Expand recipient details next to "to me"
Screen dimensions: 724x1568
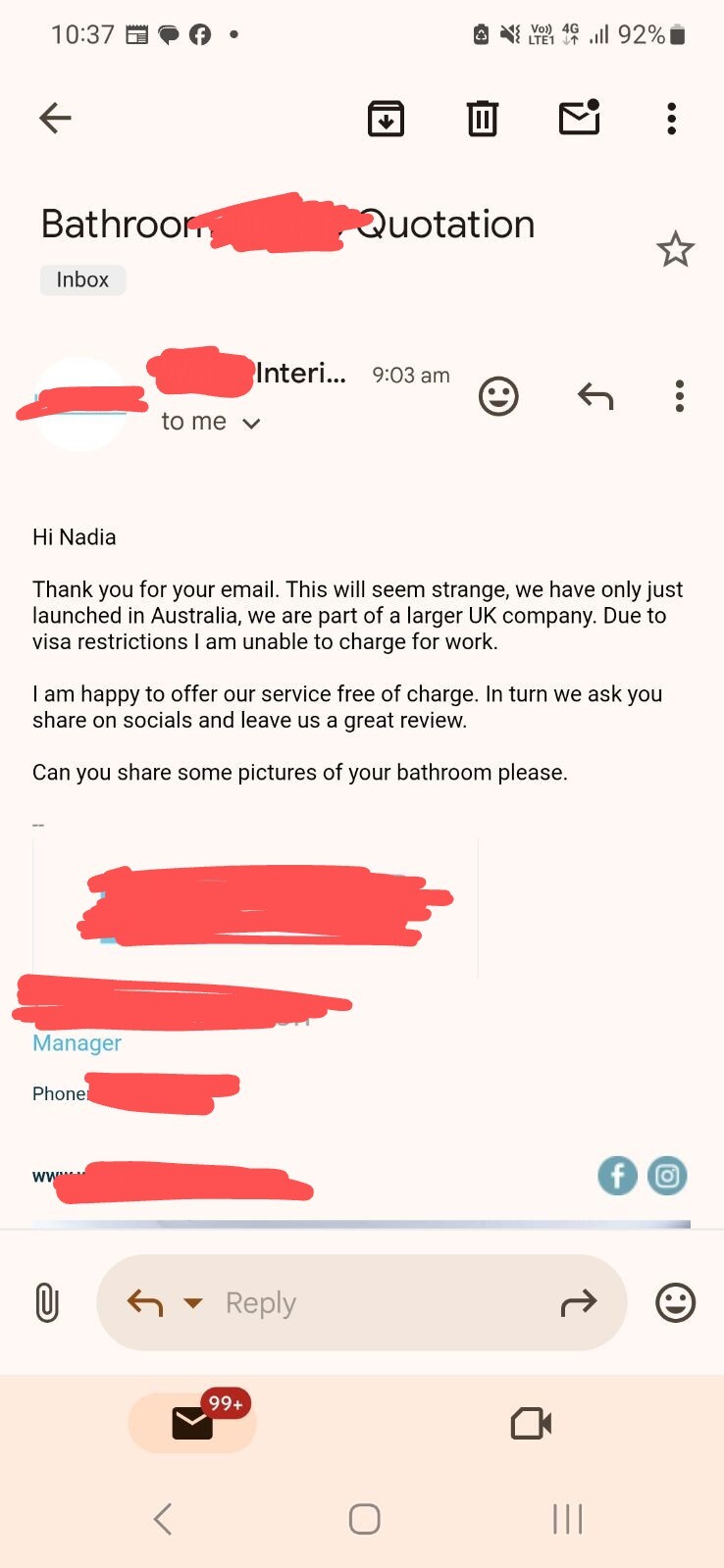(x=251, y=424)
